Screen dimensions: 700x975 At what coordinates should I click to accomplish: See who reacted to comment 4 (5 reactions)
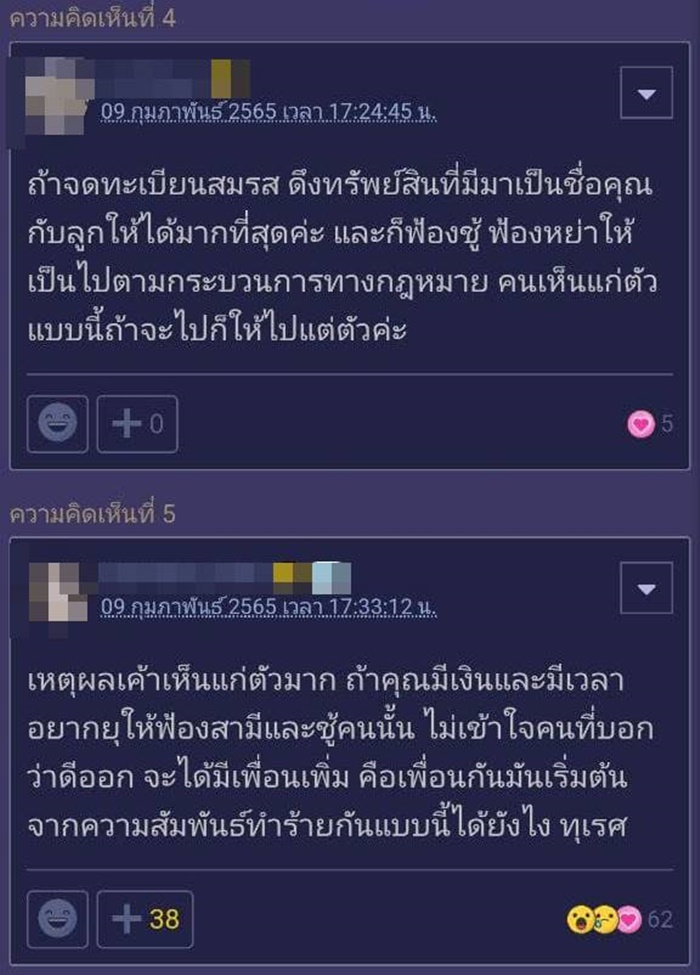click(x=651, y=424)
